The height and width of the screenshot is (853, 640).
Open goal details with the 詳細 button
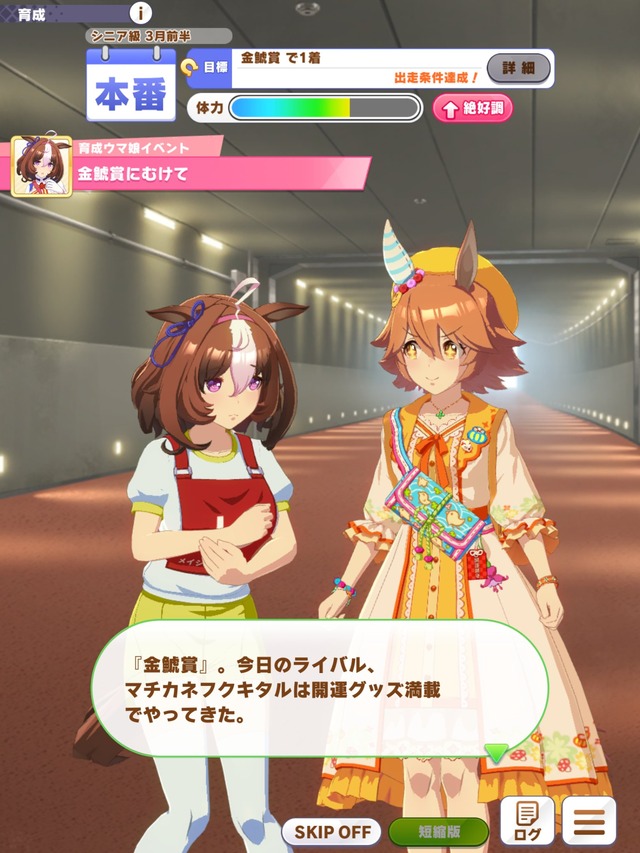(518, 68)
